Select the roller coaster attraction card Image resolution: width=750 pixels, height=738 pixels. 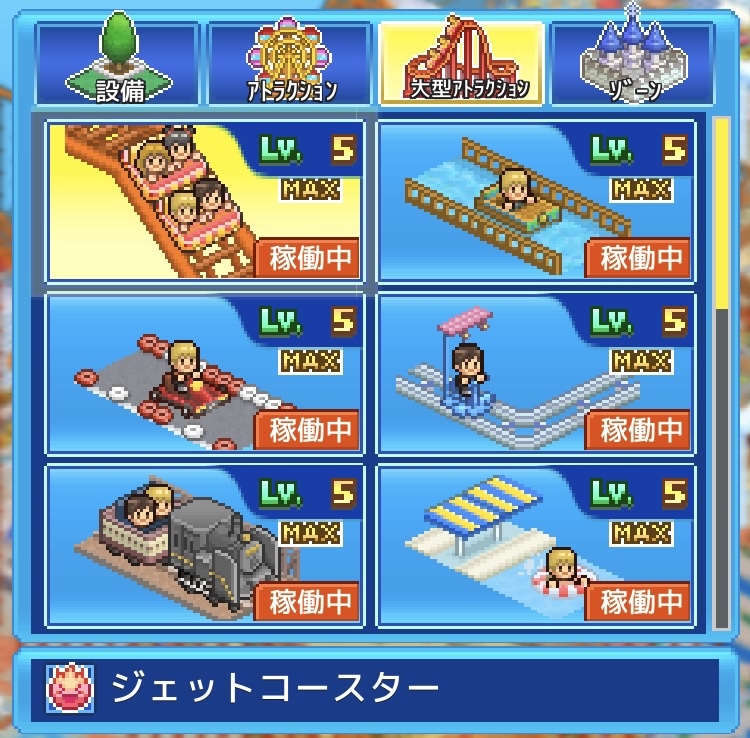205,201
